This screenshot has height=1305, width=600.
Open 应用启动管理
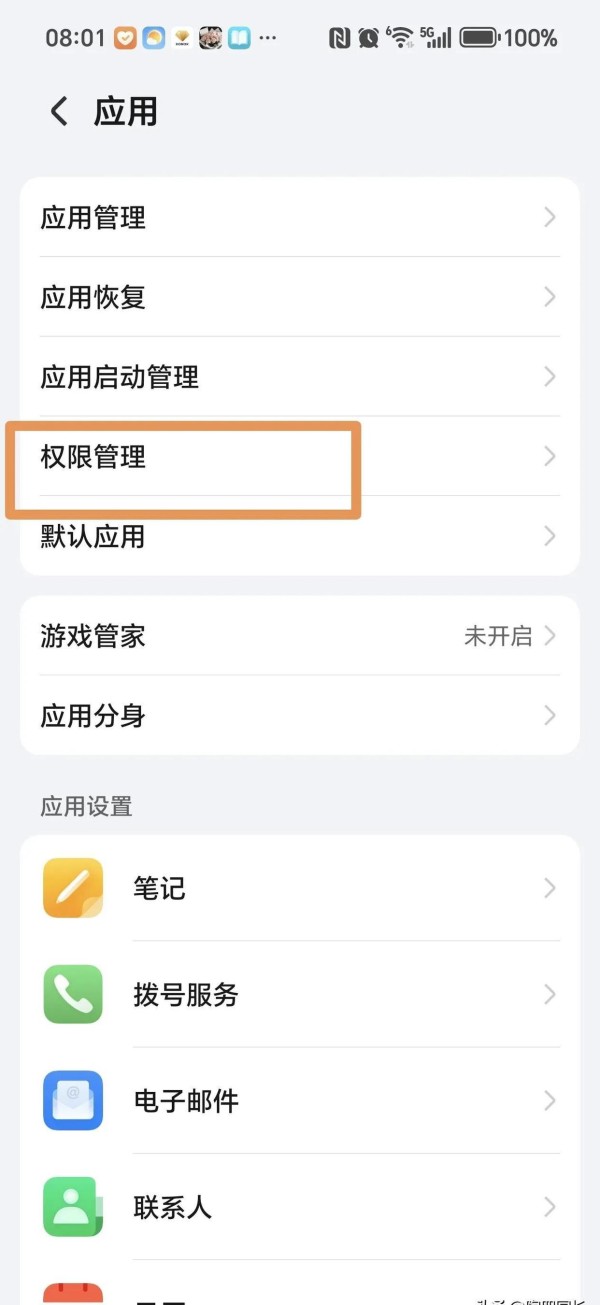click(x=300, y=377)
